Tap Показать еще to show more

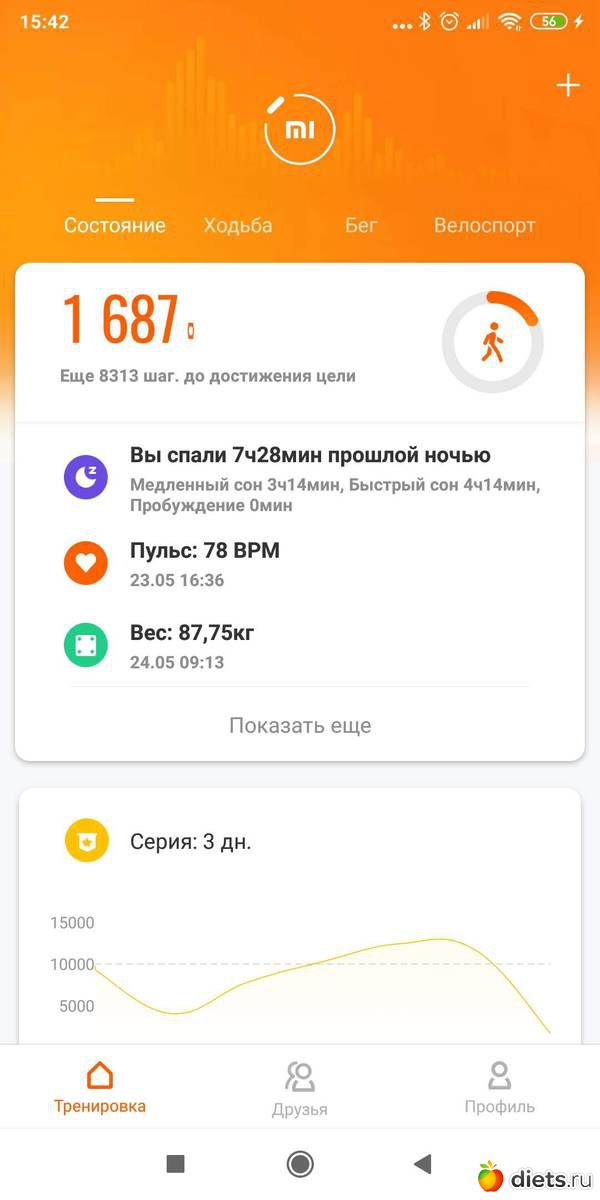(x=300, y=725)
